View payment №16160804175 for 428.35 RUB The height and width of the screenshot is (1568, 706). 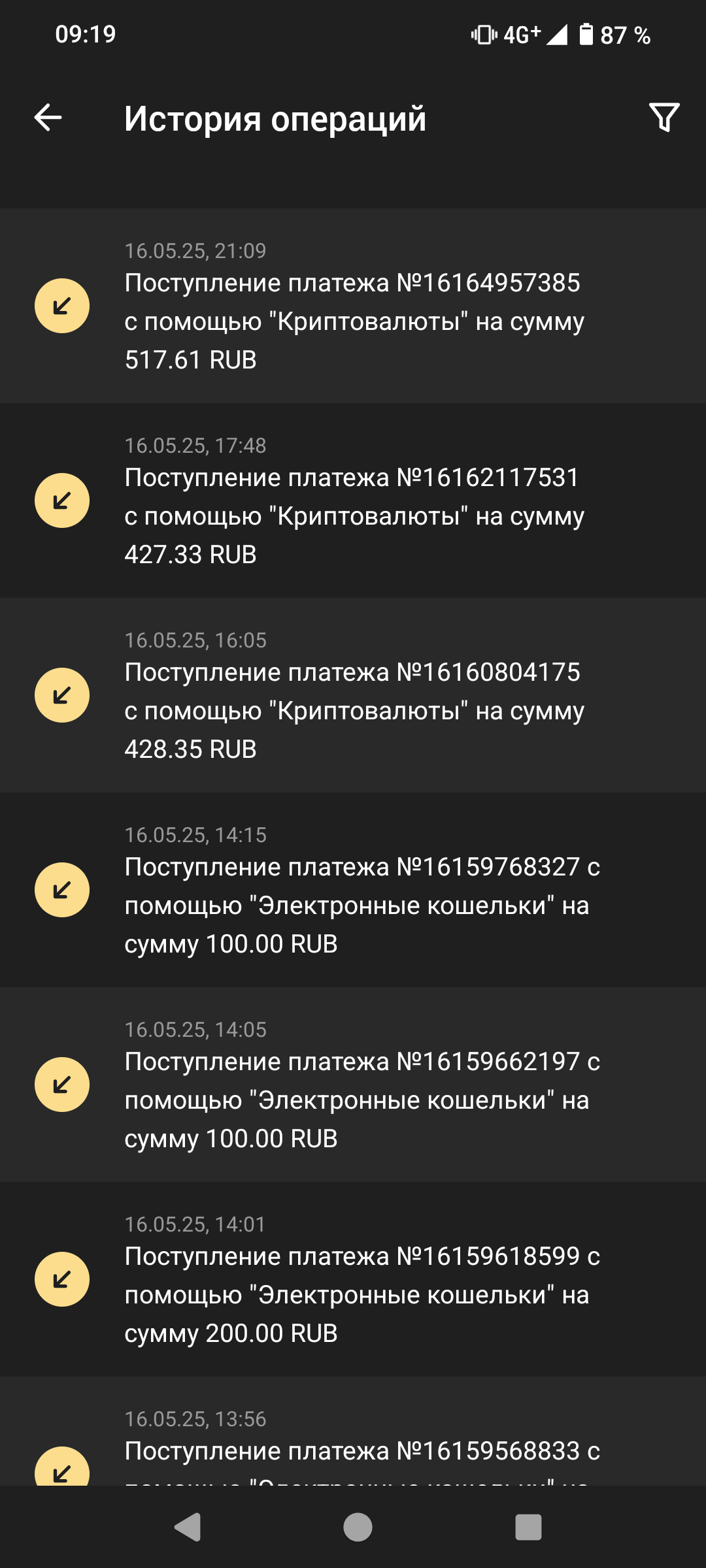point(353,695)
